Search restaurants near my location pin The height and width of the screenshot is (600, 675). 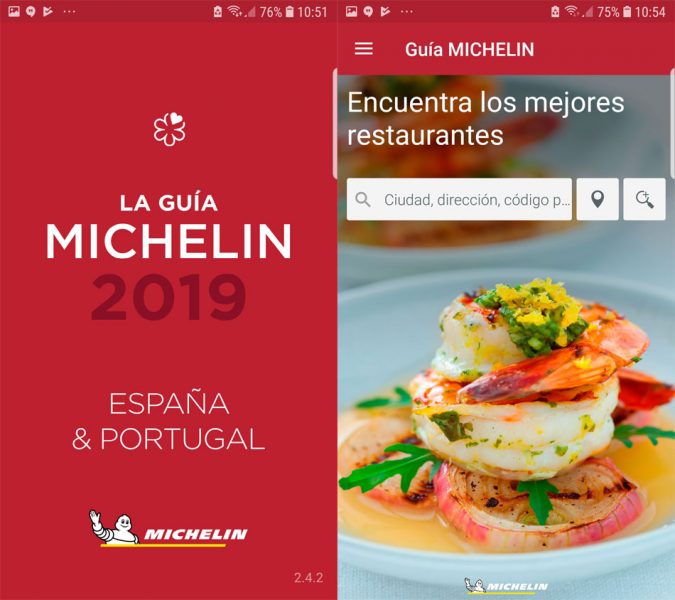click(597, 200)
